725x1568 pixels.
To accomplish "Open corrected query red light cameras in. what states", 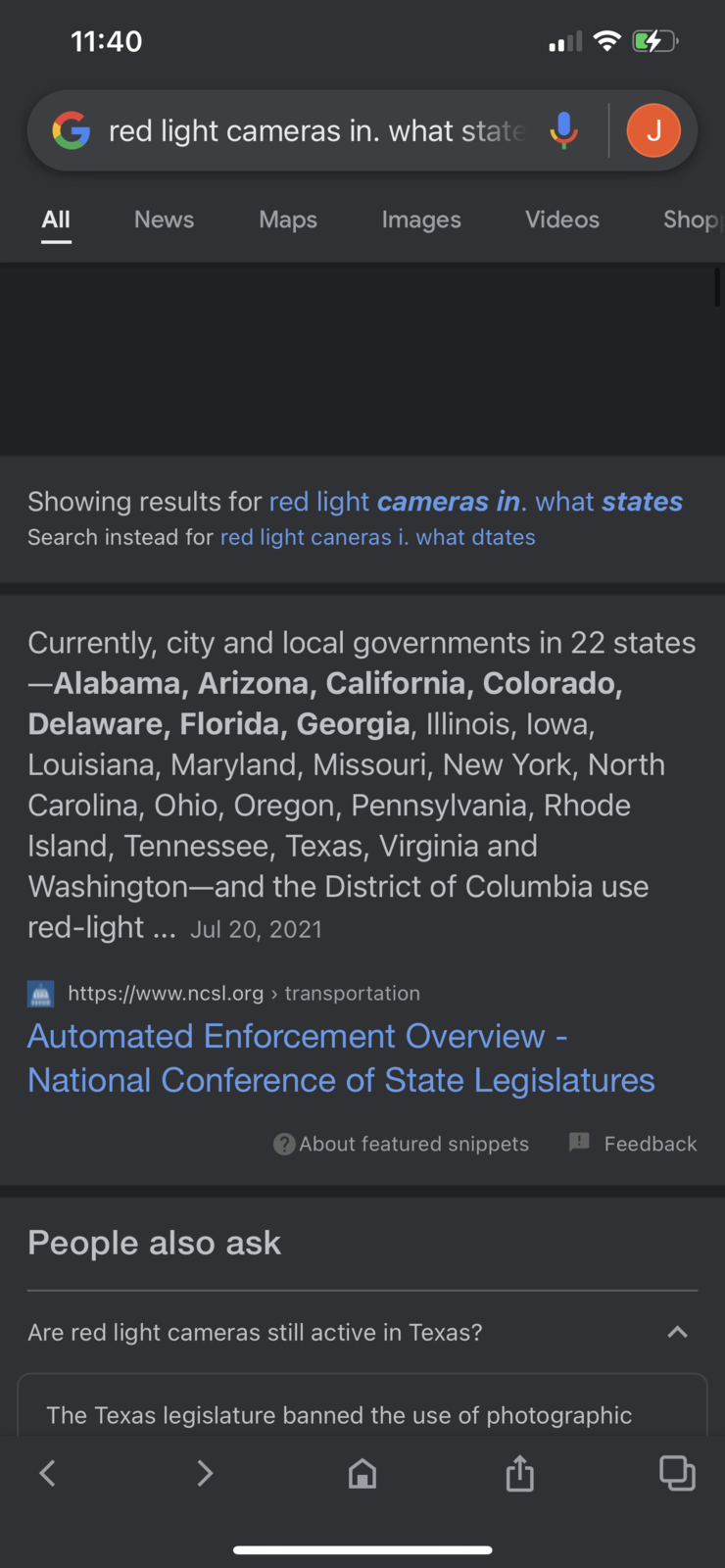I will coord(476,502).
